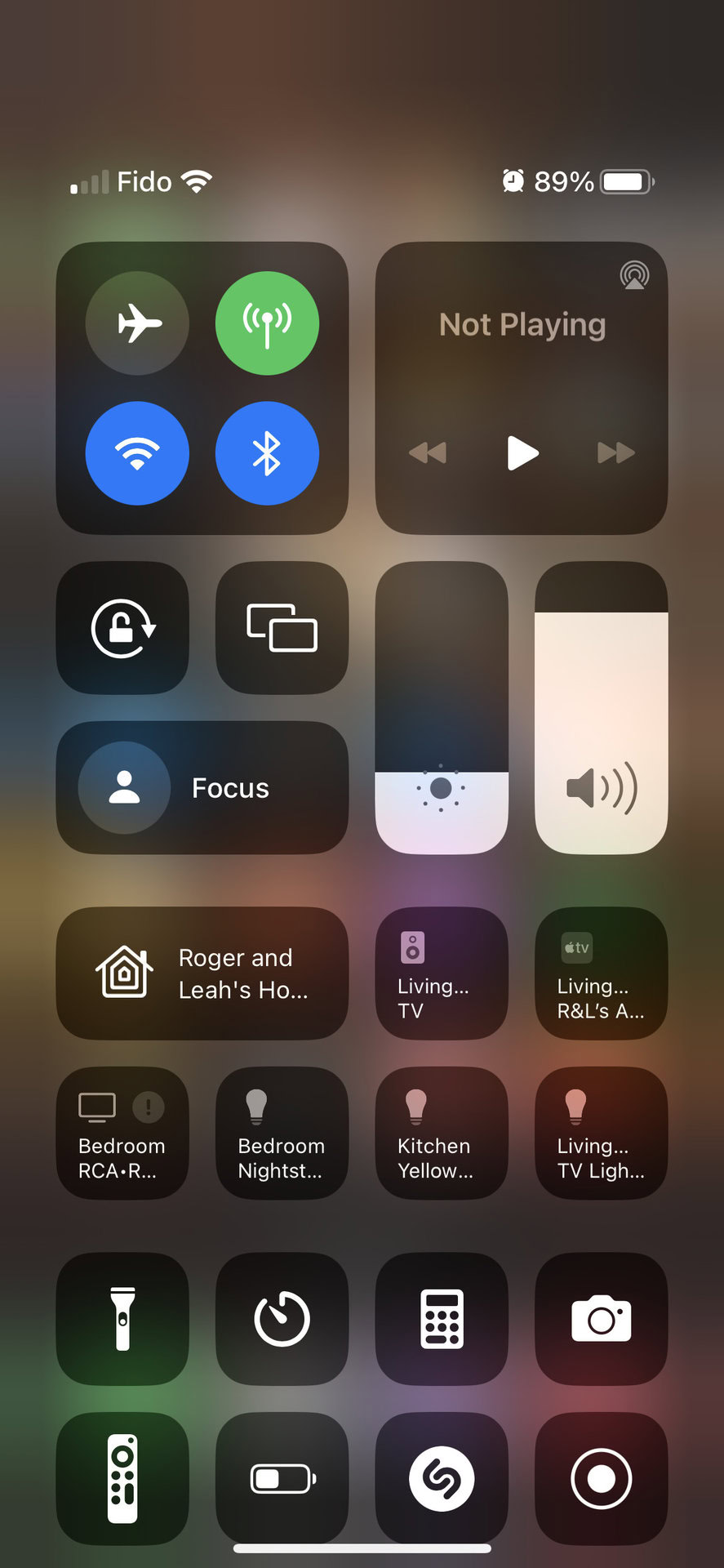The image size is (724, 1568).
Task: Open the Apple TV Remote
Action: point(122,1479)
